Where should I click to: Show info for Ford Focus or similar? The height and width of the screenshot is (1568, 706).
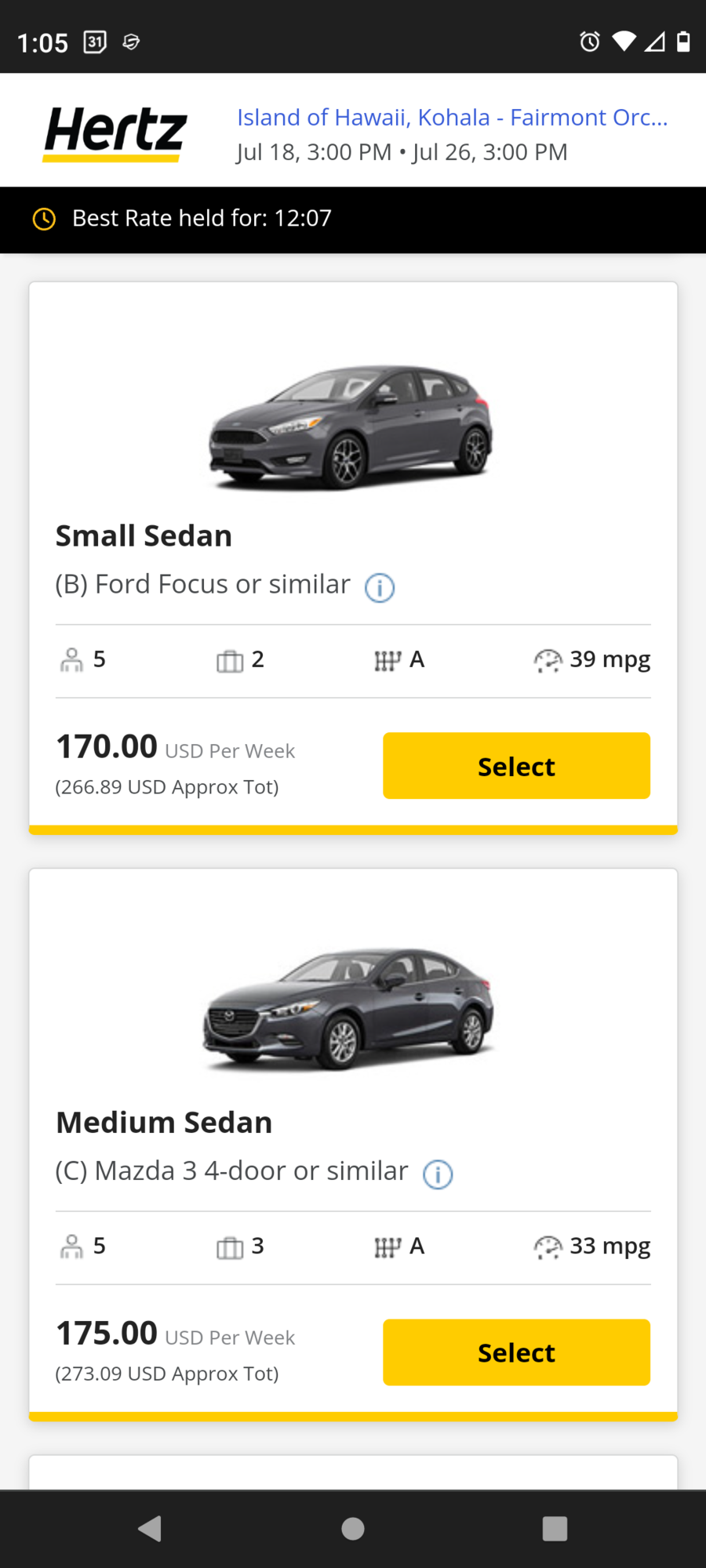tap(380, 587)
